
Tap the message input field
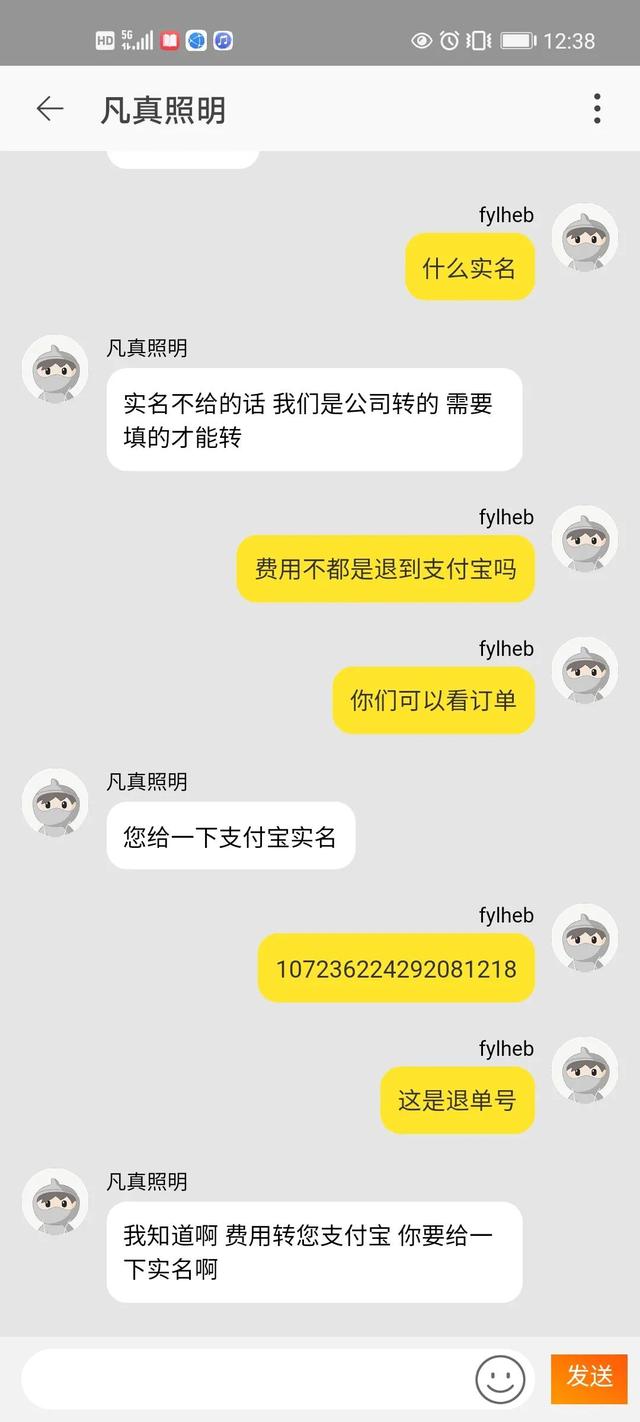[245, 1379]
